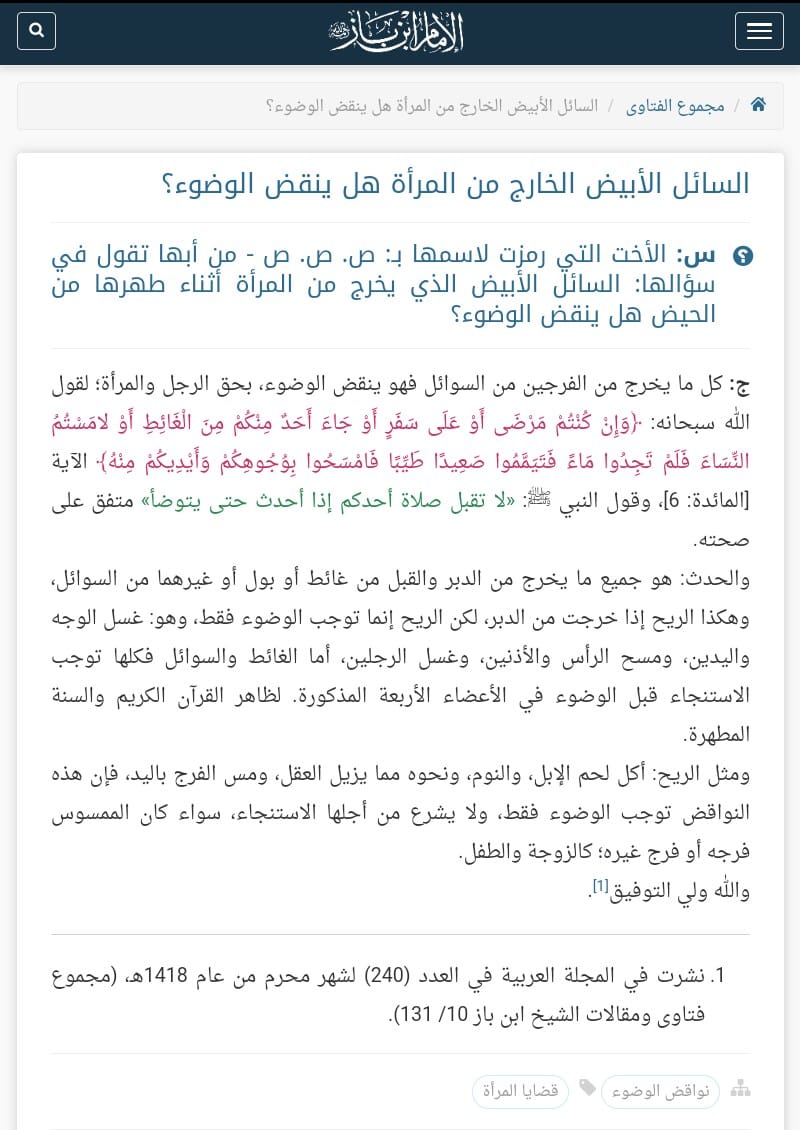Tap the footnote reference [1]
Image resolution: width=800 pixels, height=1130 pixels.
[x=600, y=886]
